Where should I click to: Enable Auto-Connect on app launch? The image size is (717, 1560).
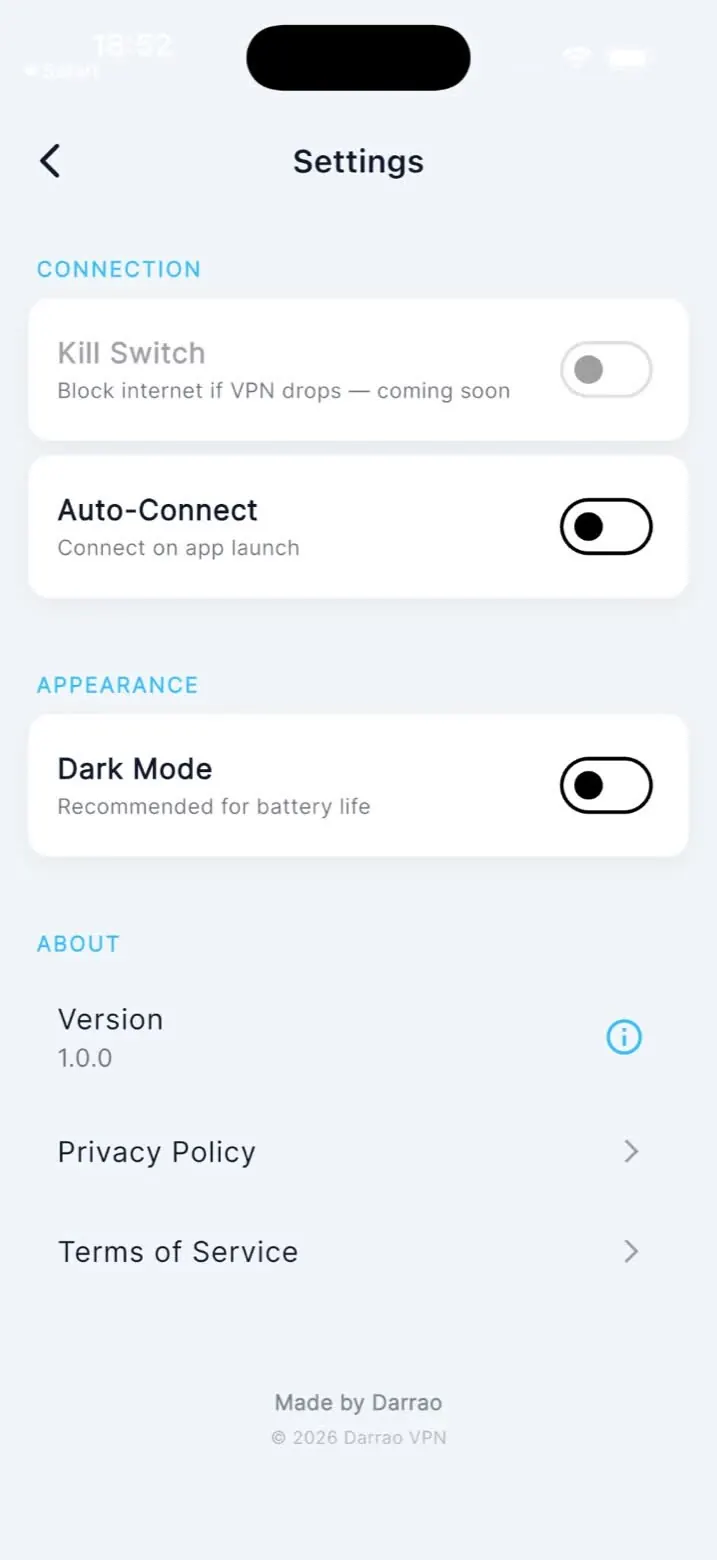606,526
